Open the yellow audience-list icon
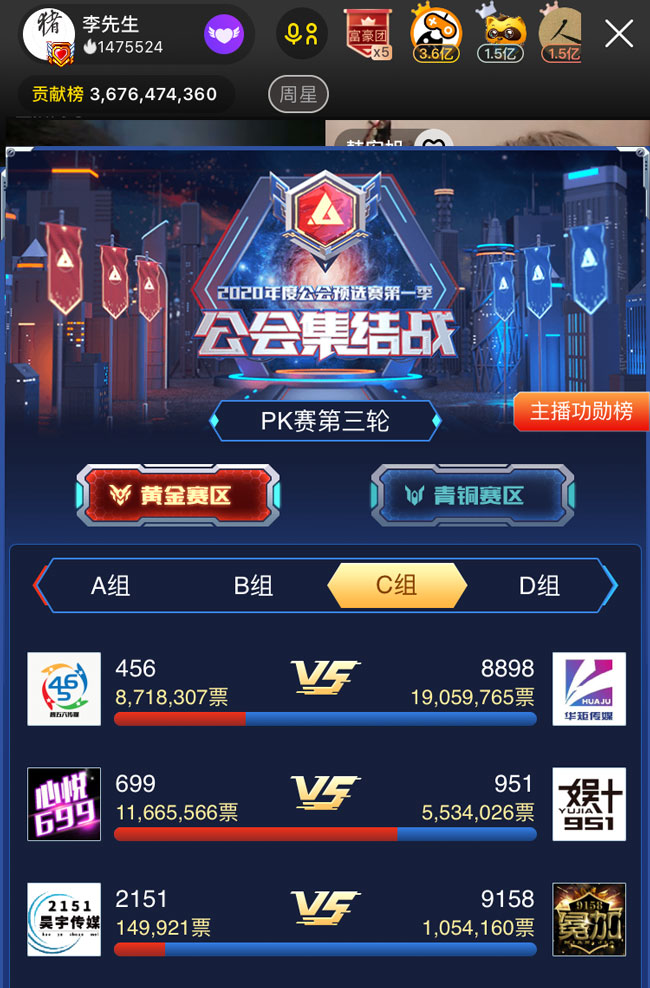 tap(302, 34)
